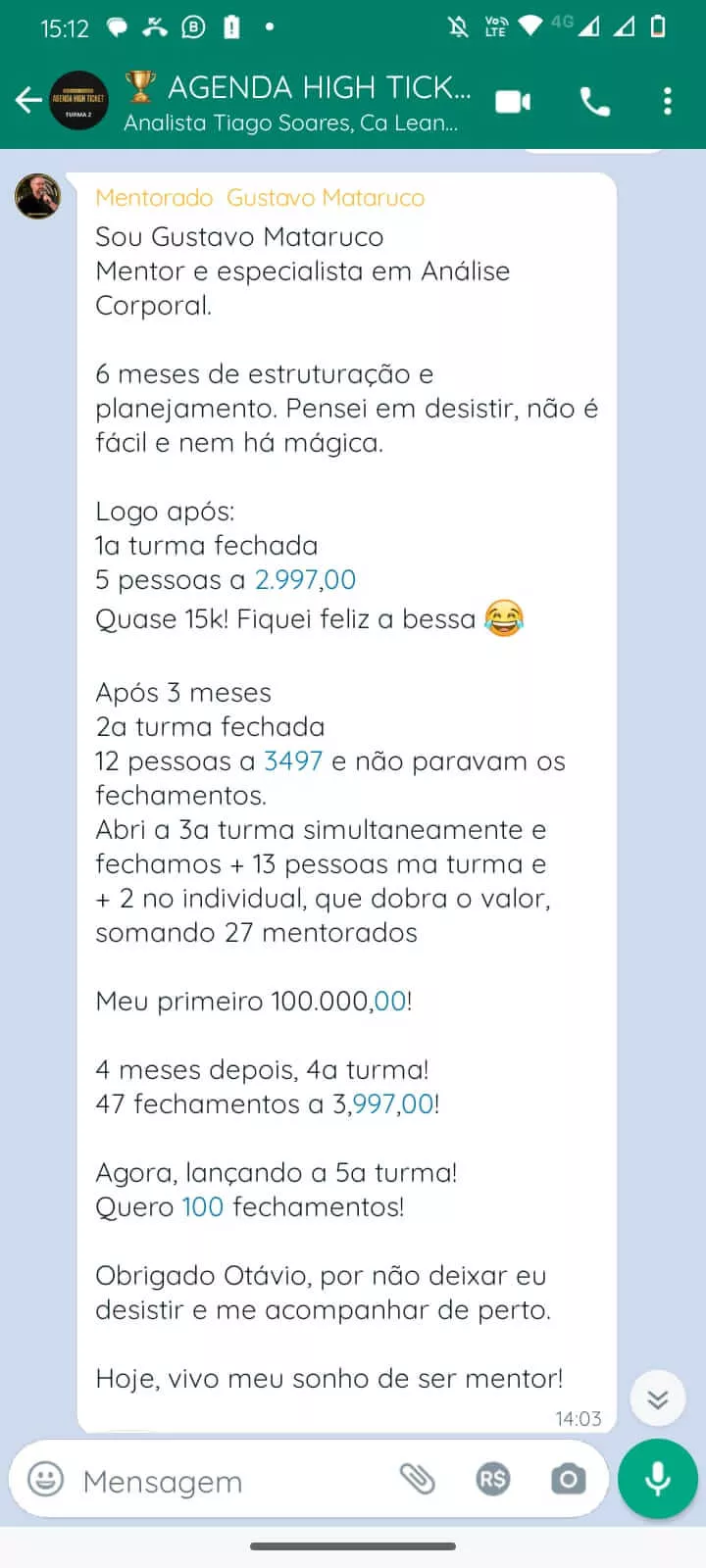The width and height of the screenshot is (706, 1568).
Task: Tap the R$ payment icon
Action: point(492,1479)
